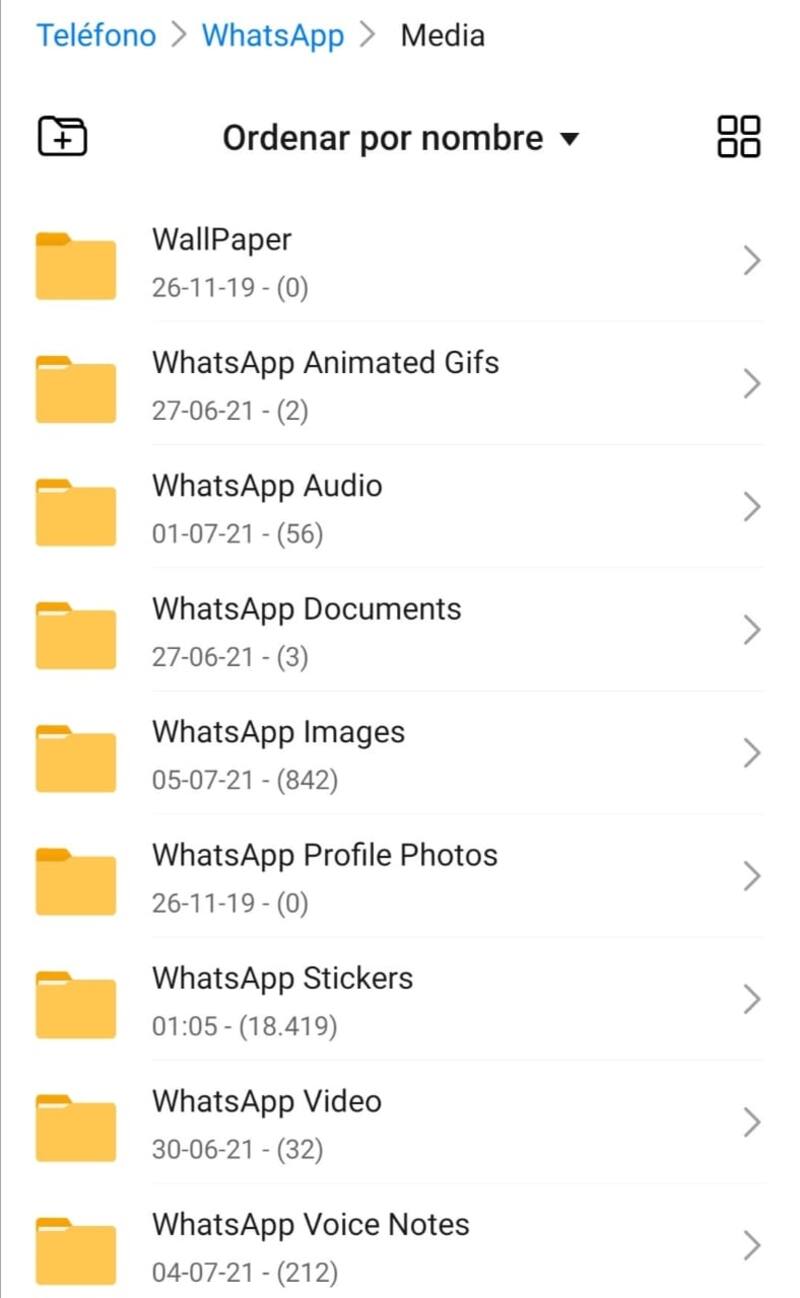
Task: Open the WhatsApp Stickers folder
Action: (400, 1000)
